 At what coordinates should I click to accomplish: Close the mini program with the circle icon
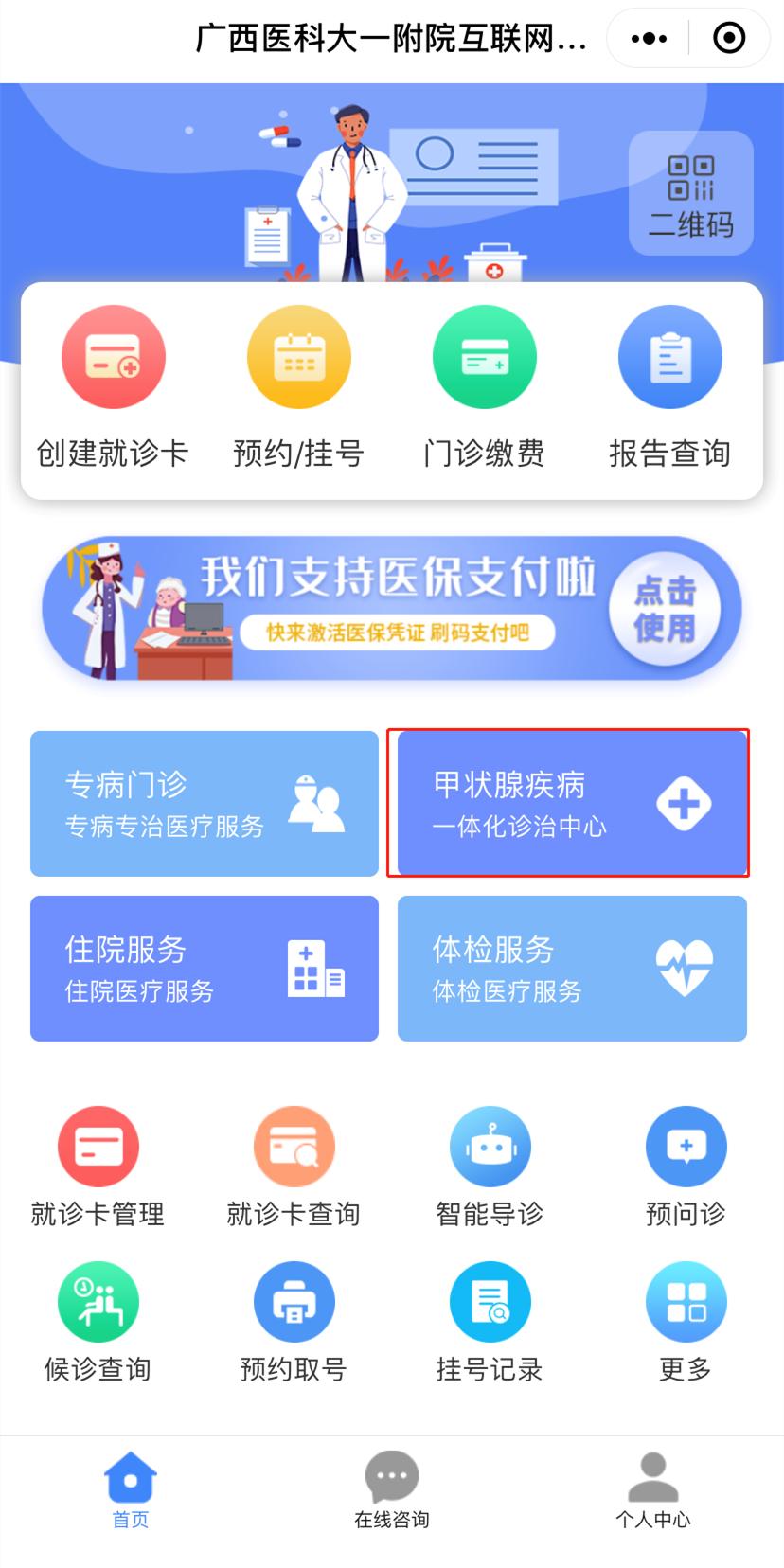coord(728,39)
